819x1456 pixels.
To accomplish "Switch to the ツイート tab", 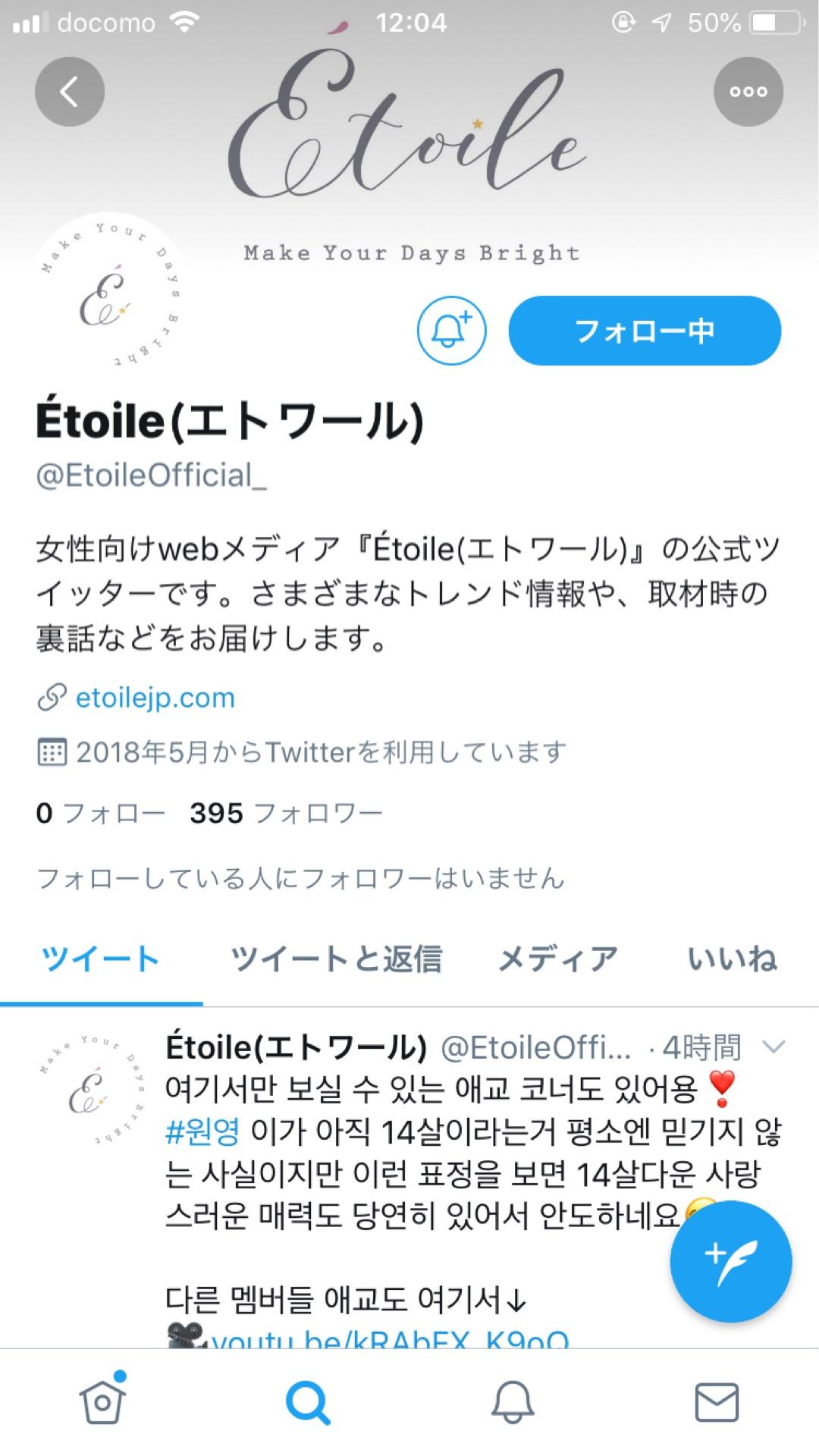I will (x=100, y=959).
